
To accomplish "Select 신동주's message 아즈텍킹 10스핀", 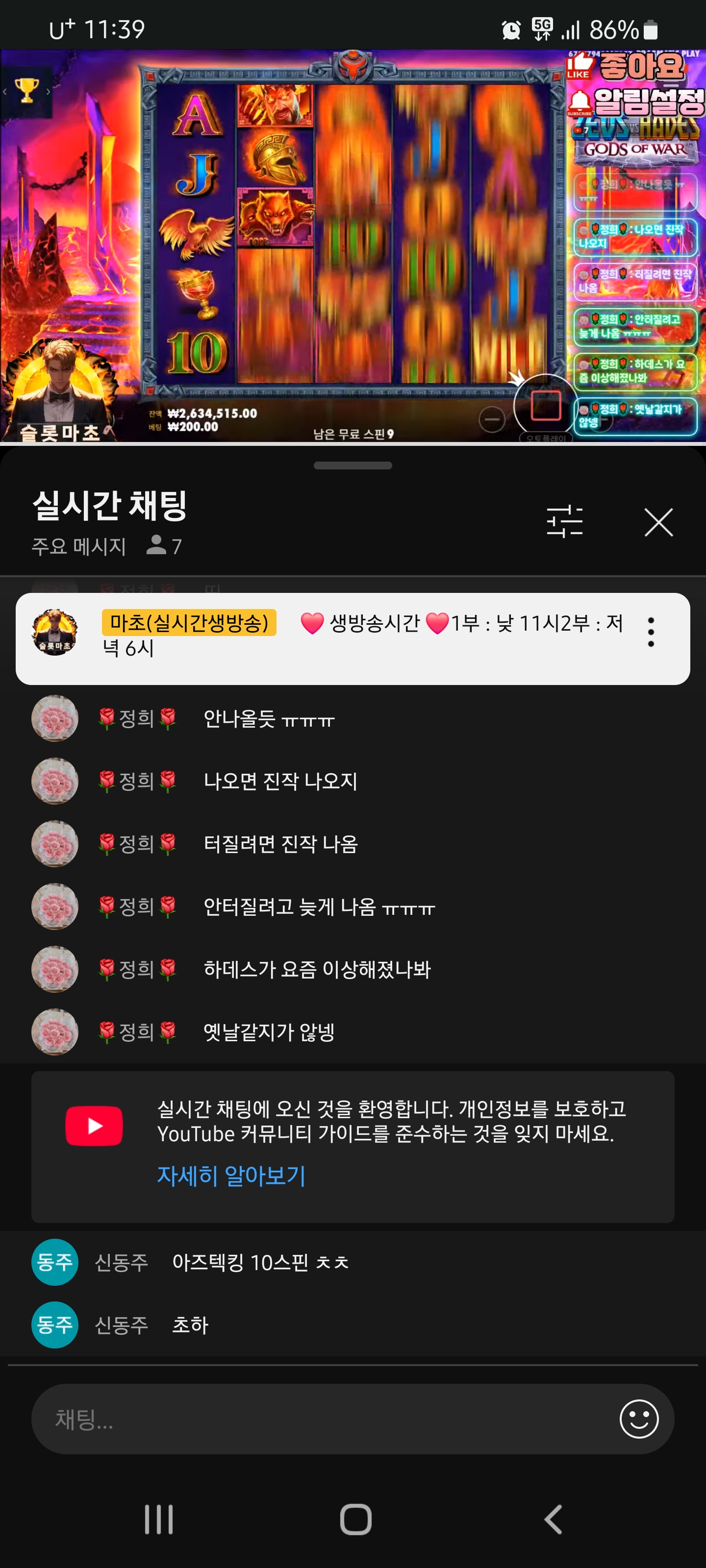I will [260, 1262].
